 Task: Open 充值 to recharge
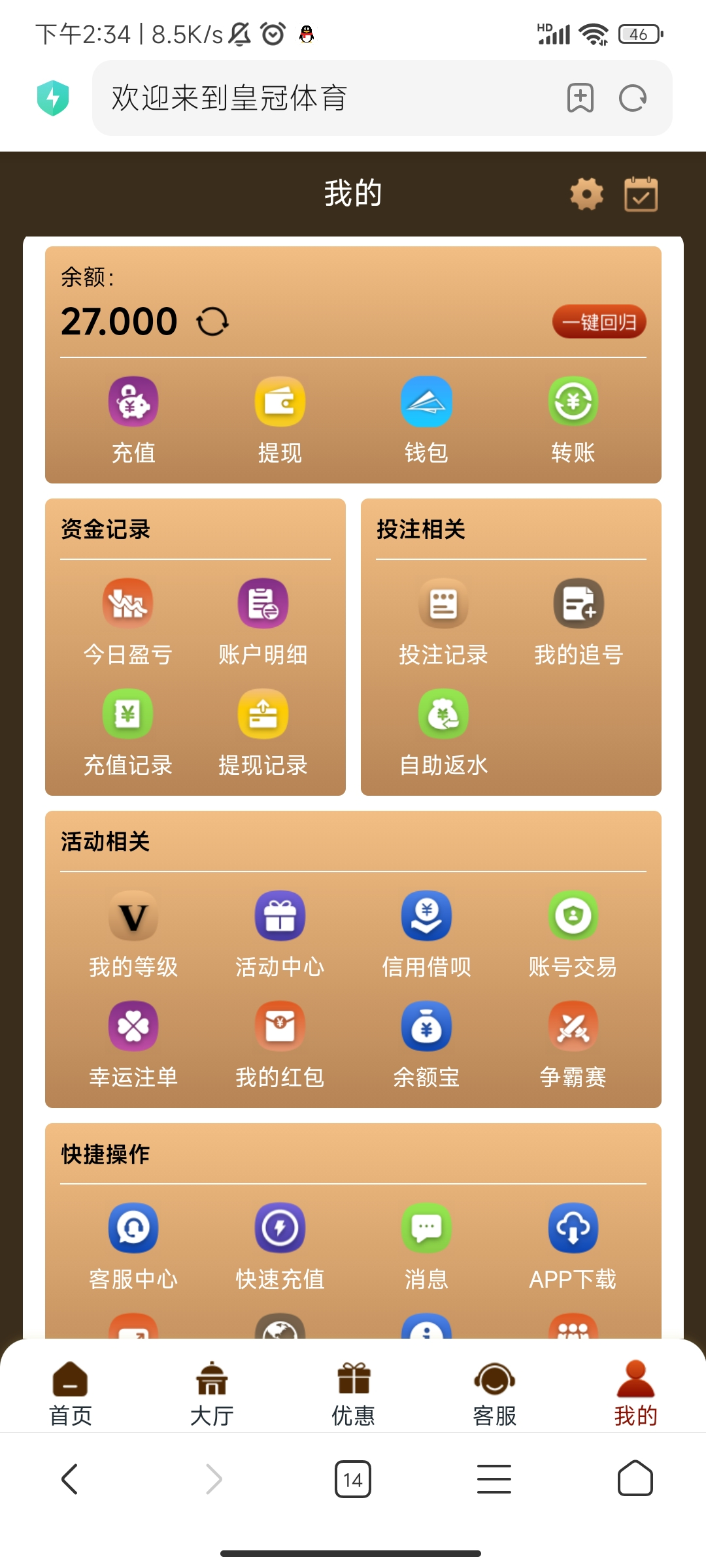point(133,418)
